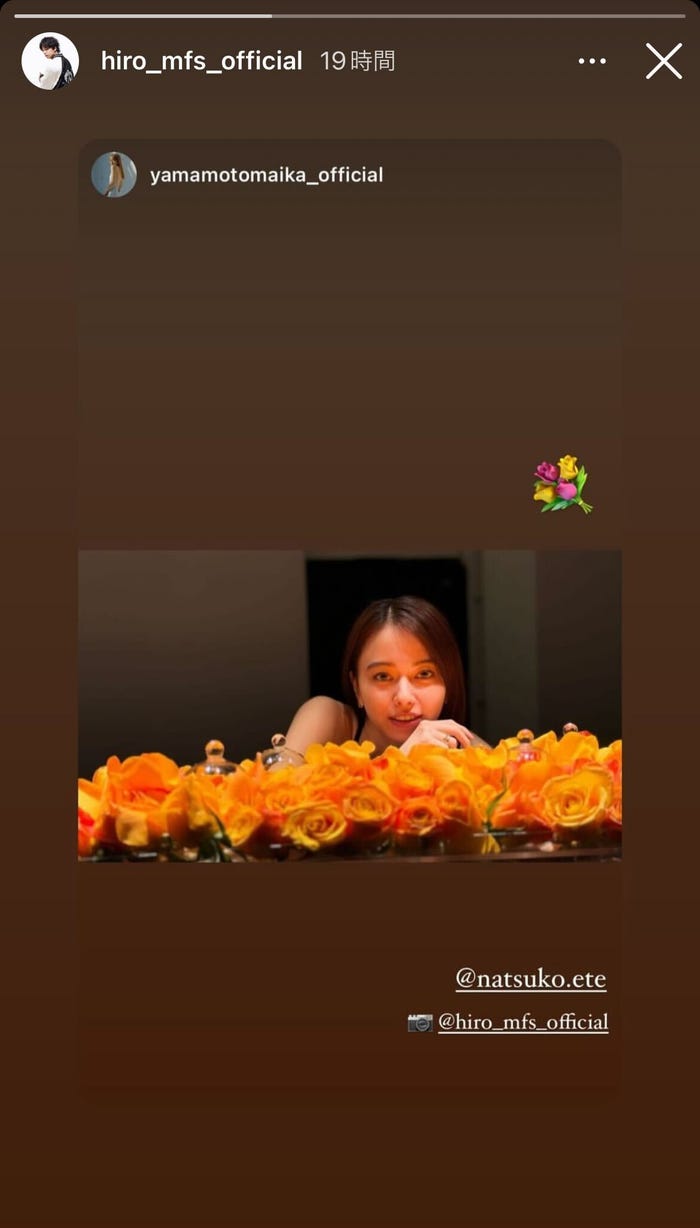This screenshot has height=1228, width=700.
Task: Tap hiro_mfs_official username at top
Action: [x=201, y=61]
